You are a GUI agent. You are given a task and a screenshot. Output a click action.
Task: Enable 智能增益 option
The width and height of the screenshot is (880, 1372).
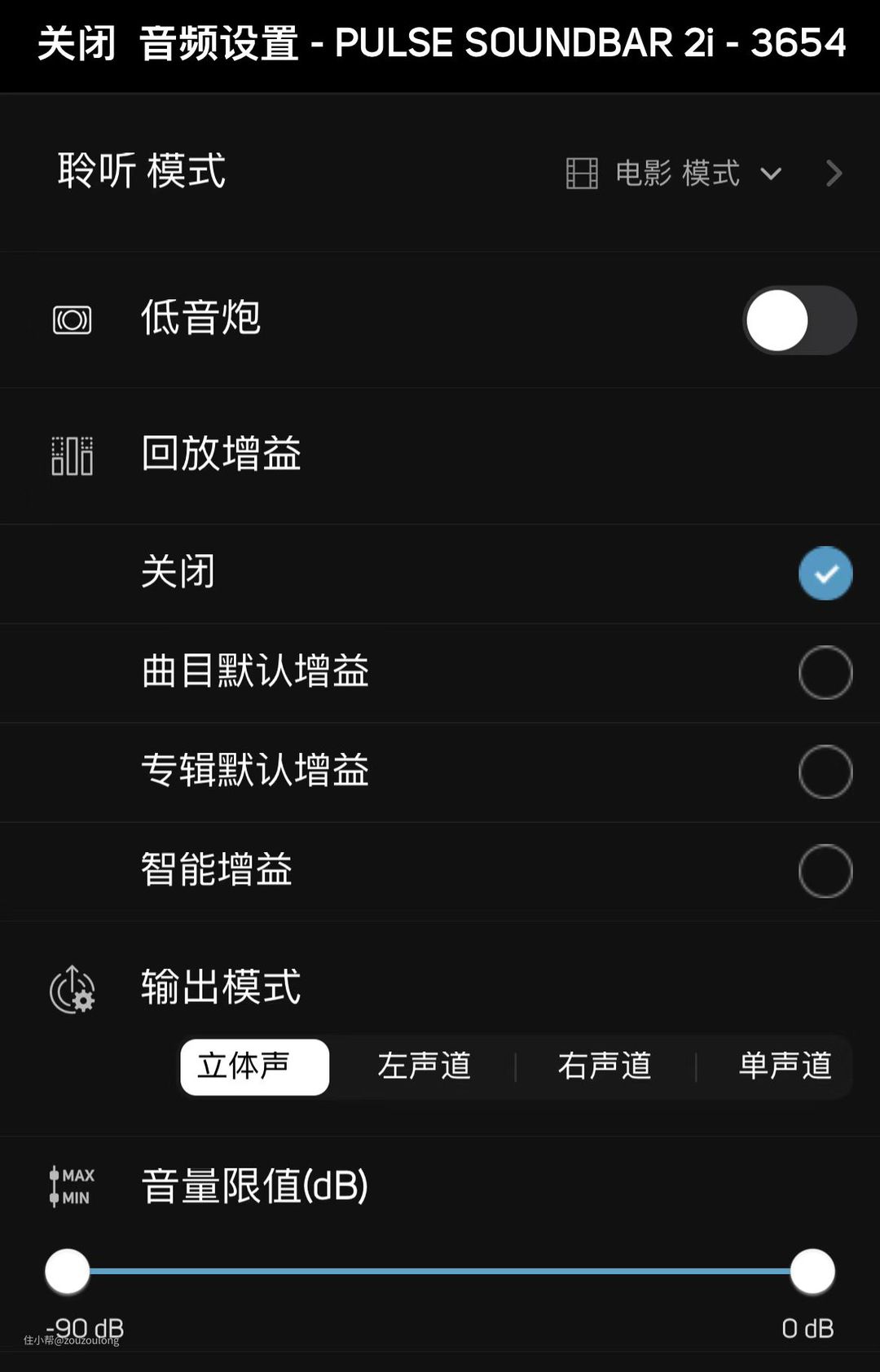(x=825, y=871)
